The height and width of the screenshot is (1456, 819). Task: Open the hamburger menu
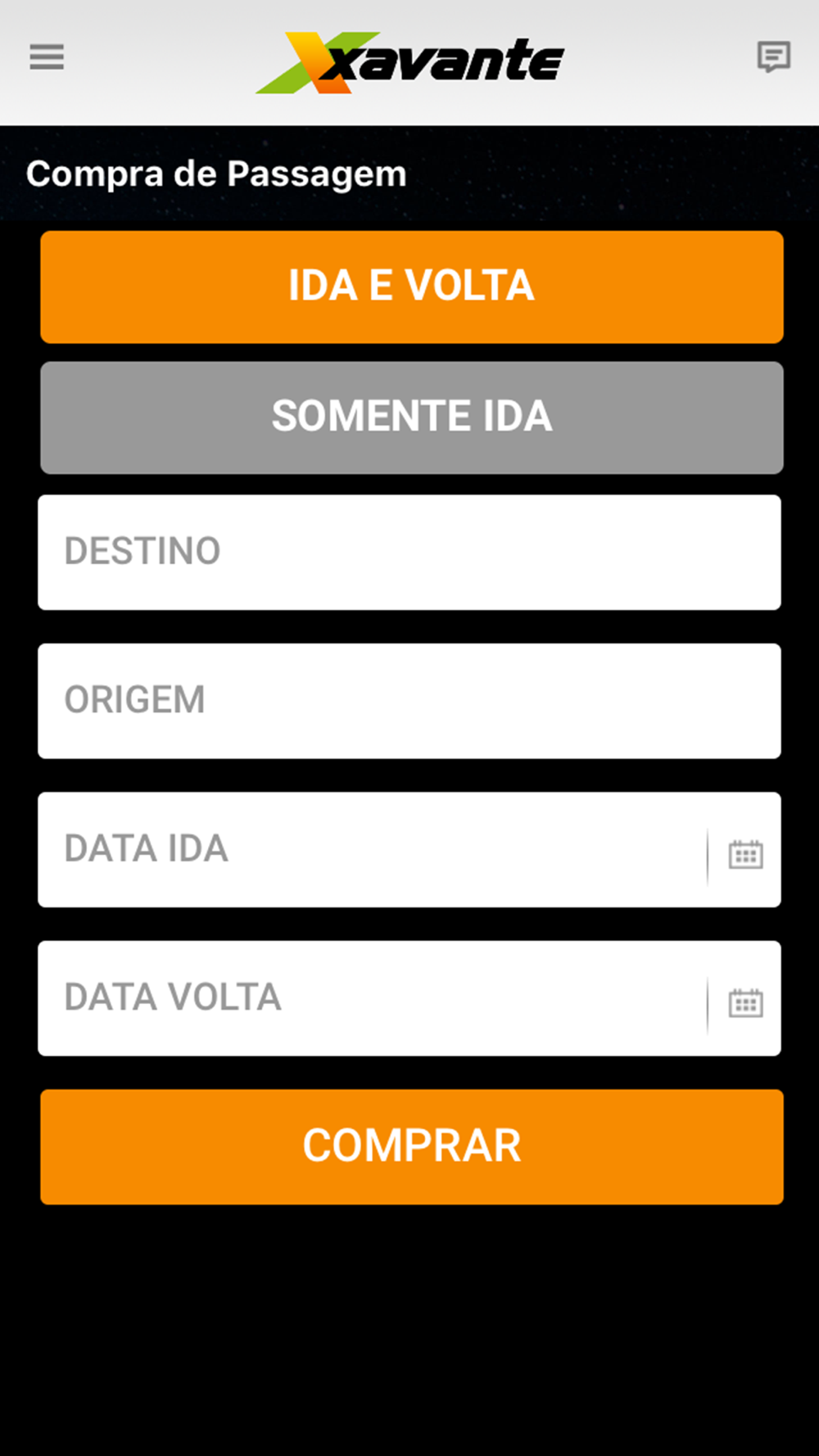47,57
